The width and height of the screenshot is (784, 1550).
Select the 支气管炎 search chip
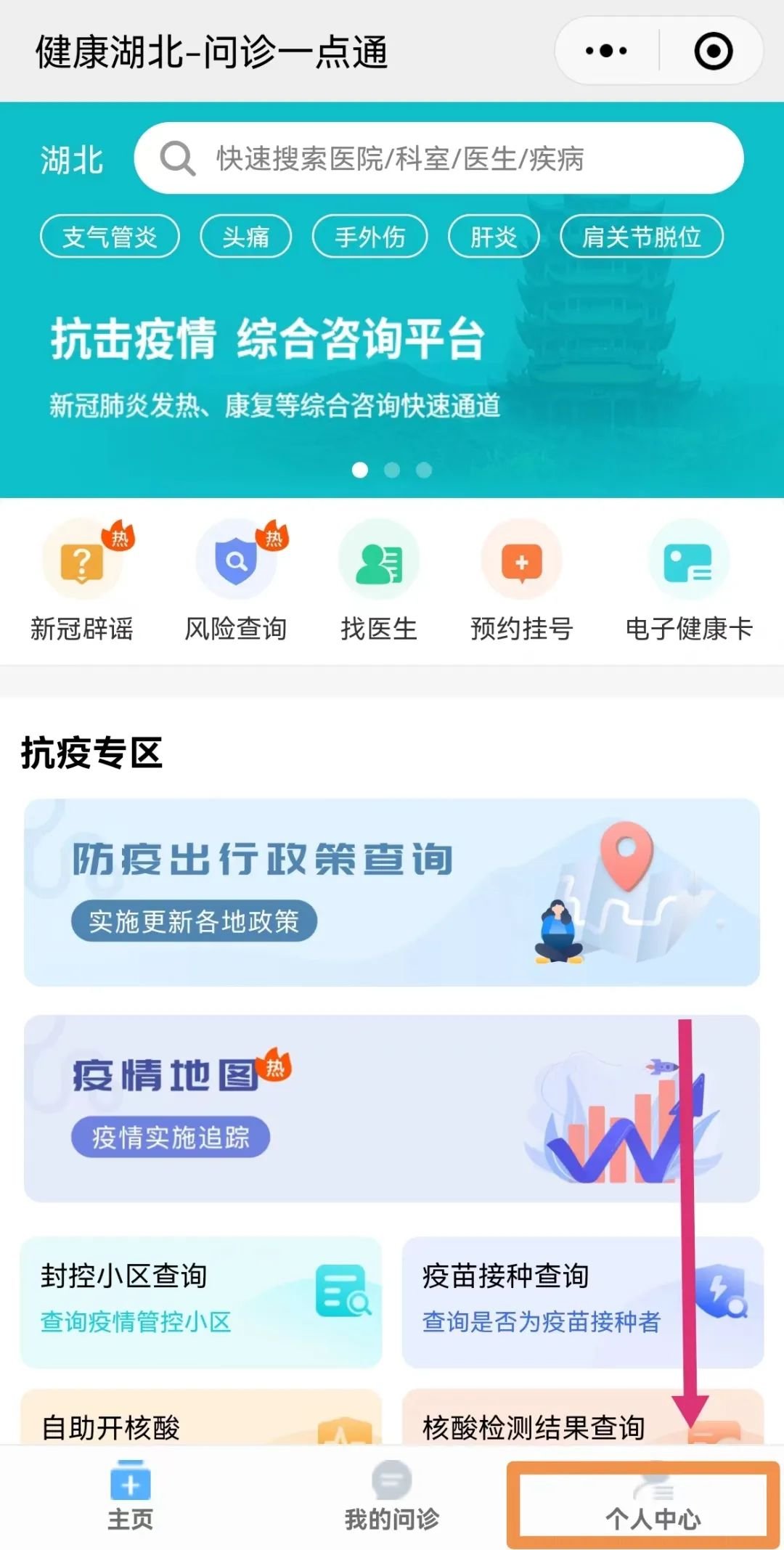click(110, 237)
